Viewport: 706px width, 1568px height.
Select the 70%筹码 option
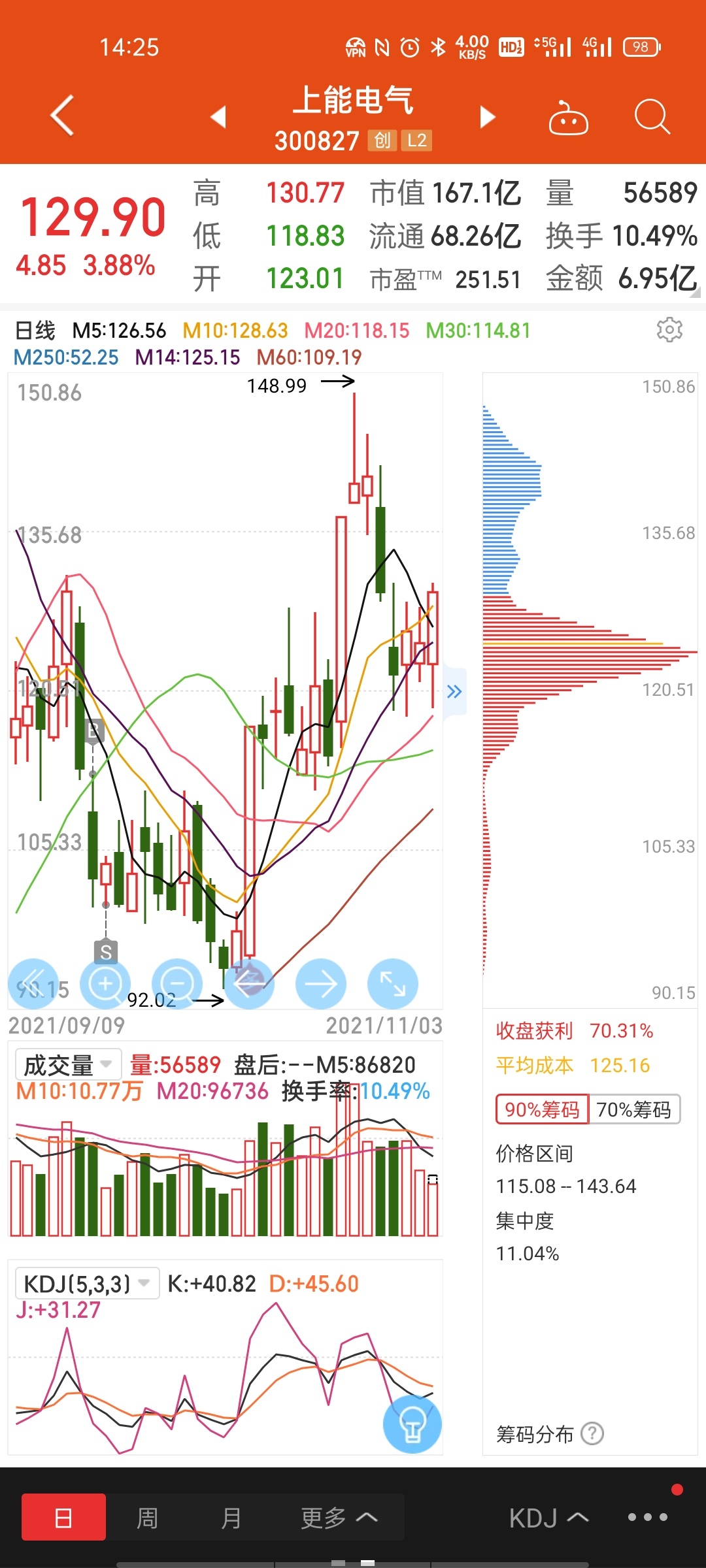[634, 1109]
